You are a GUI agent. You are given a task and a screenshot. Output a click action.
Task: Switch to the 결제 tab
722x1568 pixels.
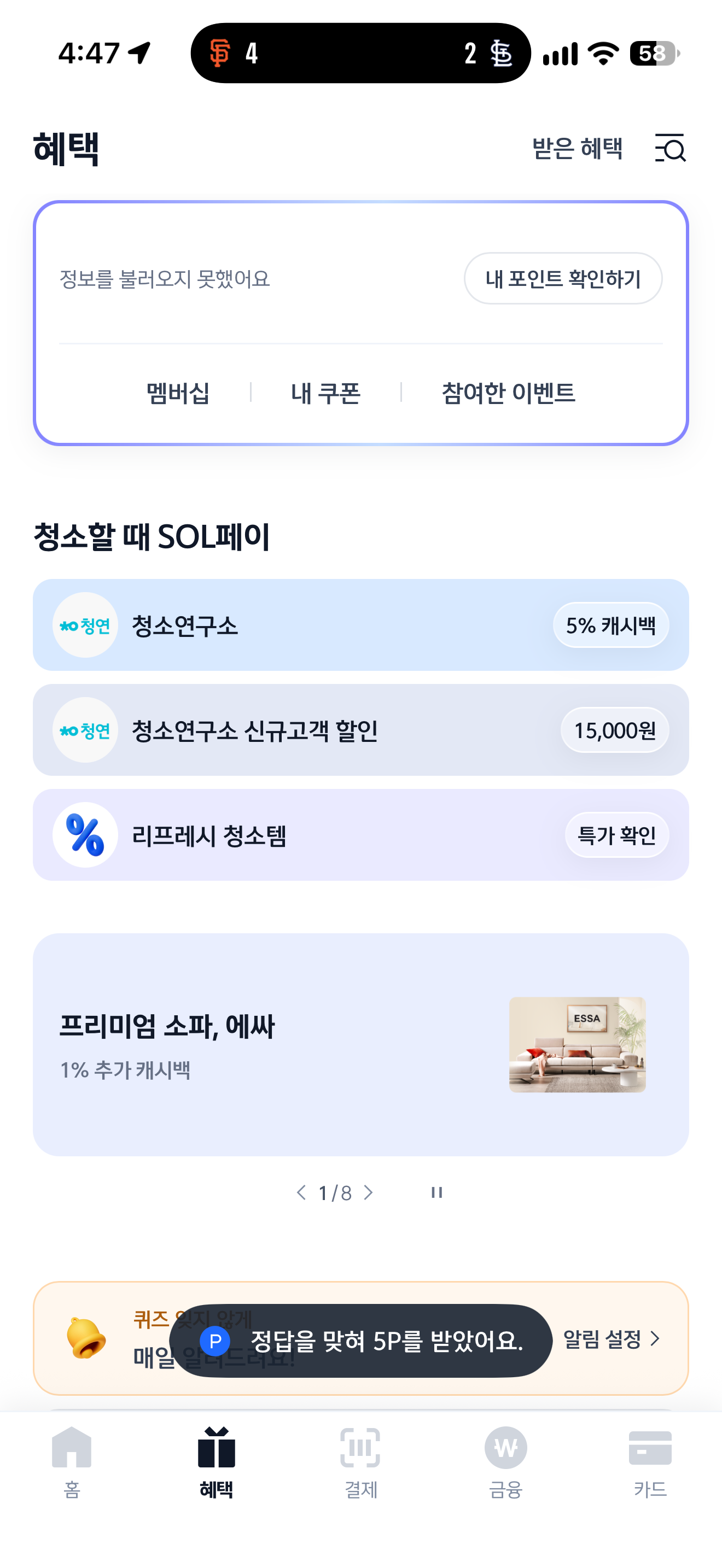[x=361, y=1462]
